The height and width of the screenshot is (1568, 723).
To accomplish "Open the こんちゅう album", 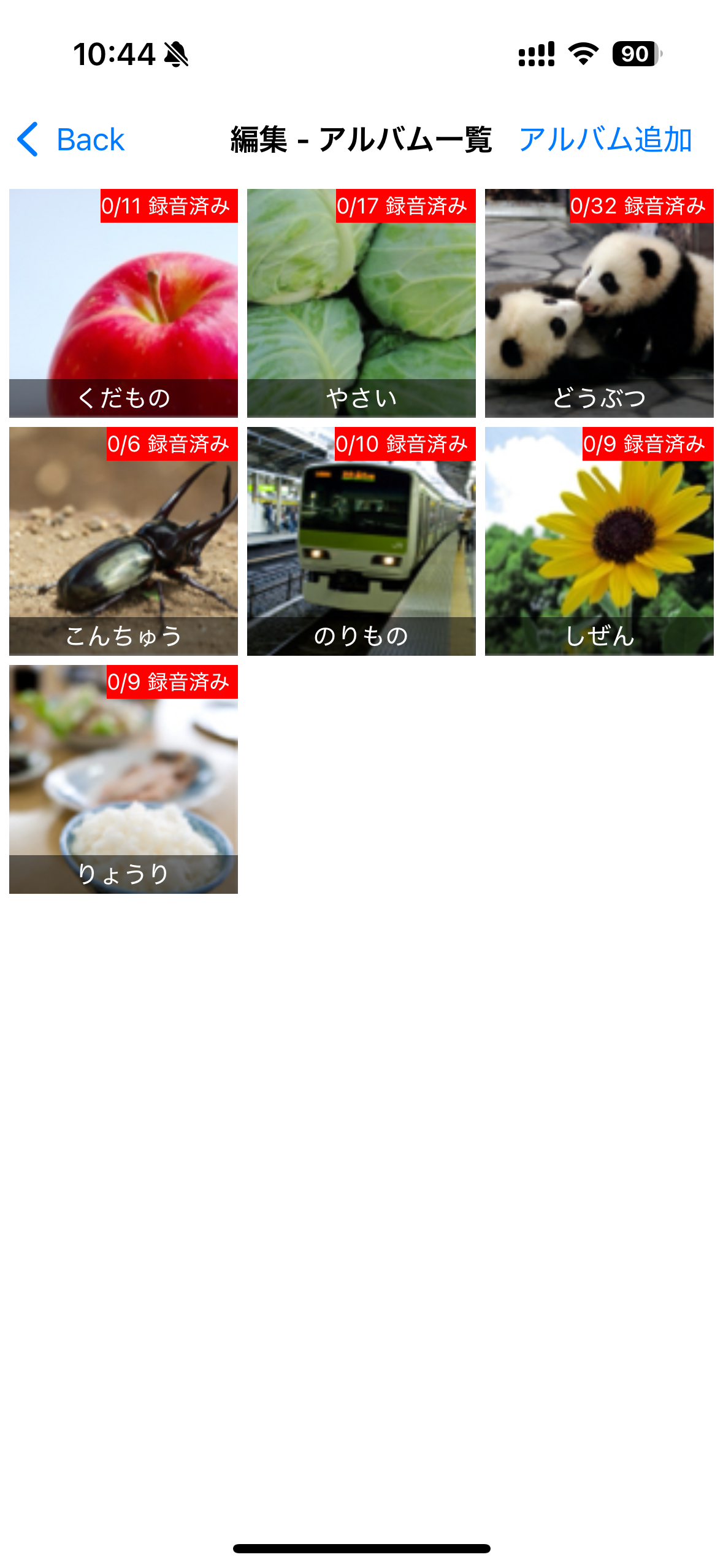I will click(x=123, y=541).
